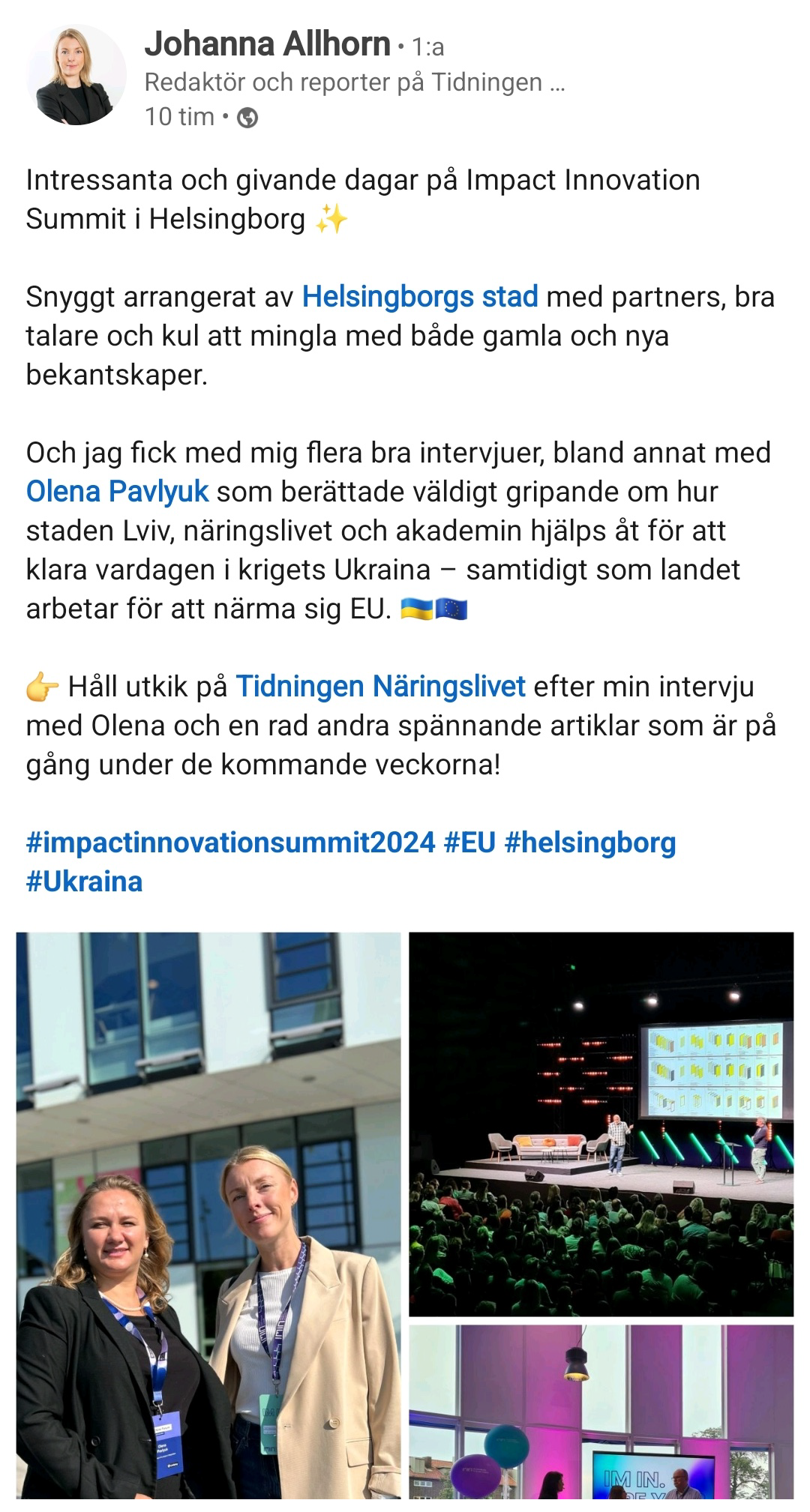Open the photo with balloons and pink lighting

(x=601, y=1412)
